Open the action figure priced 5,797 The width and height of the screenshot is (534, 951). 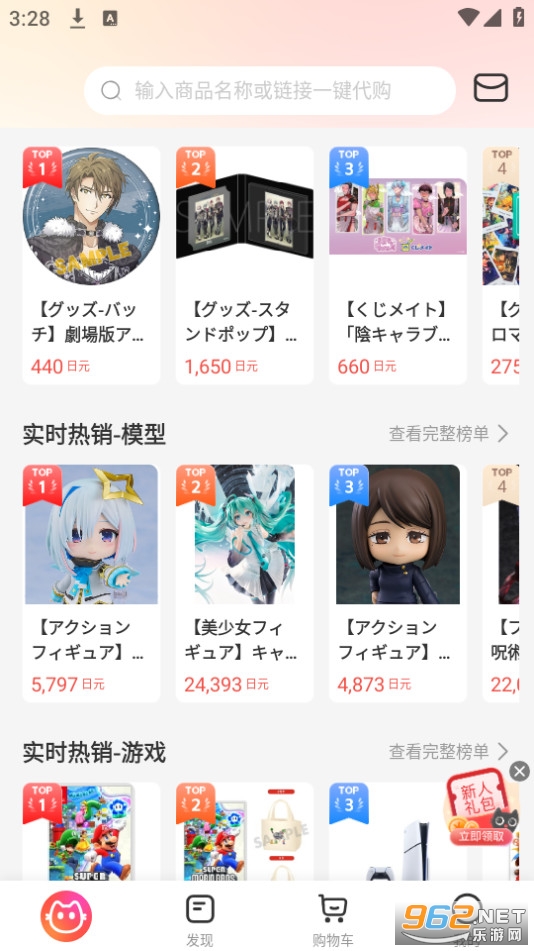coord(91,583)
